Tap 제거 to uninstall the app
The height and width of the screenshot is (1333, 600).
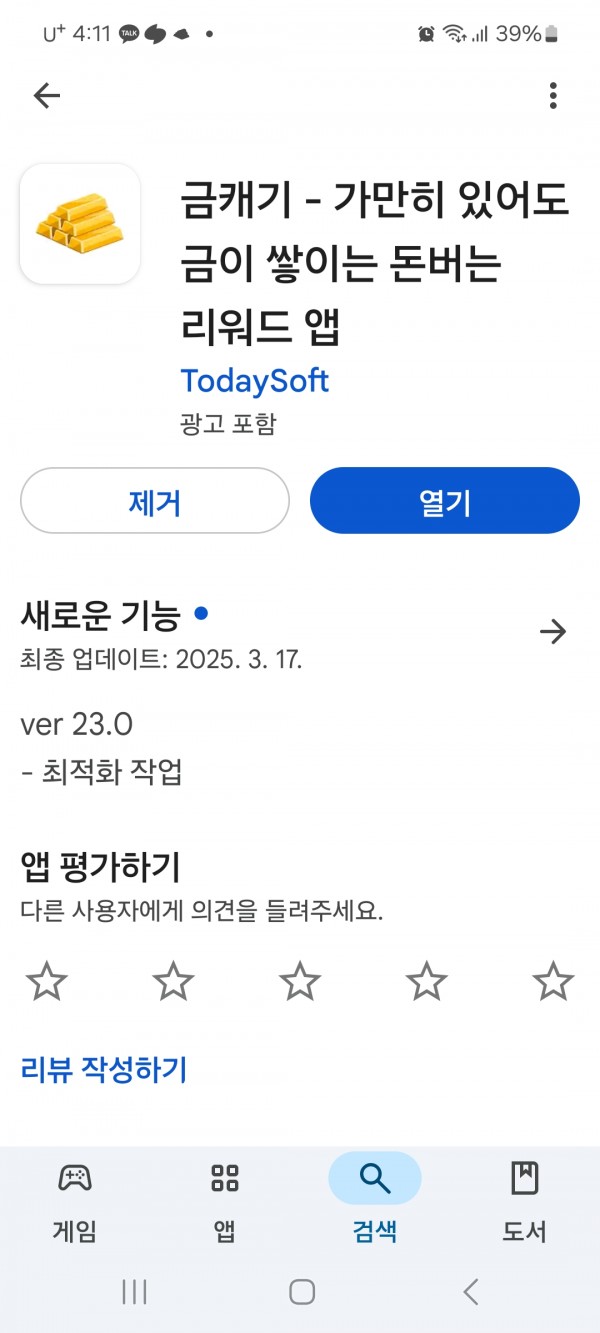click(x=155, y=500)
